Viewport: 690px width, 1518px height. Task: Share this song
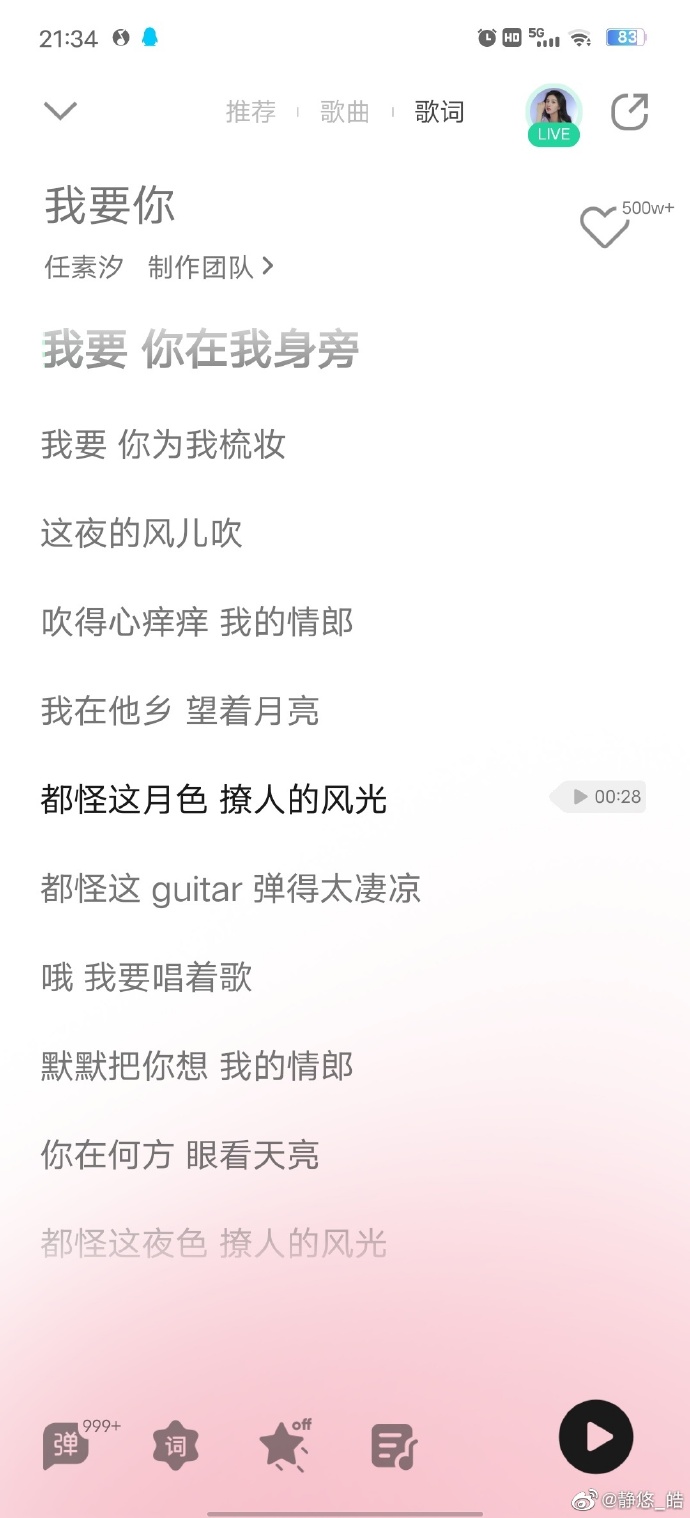(x=630, y=112)
